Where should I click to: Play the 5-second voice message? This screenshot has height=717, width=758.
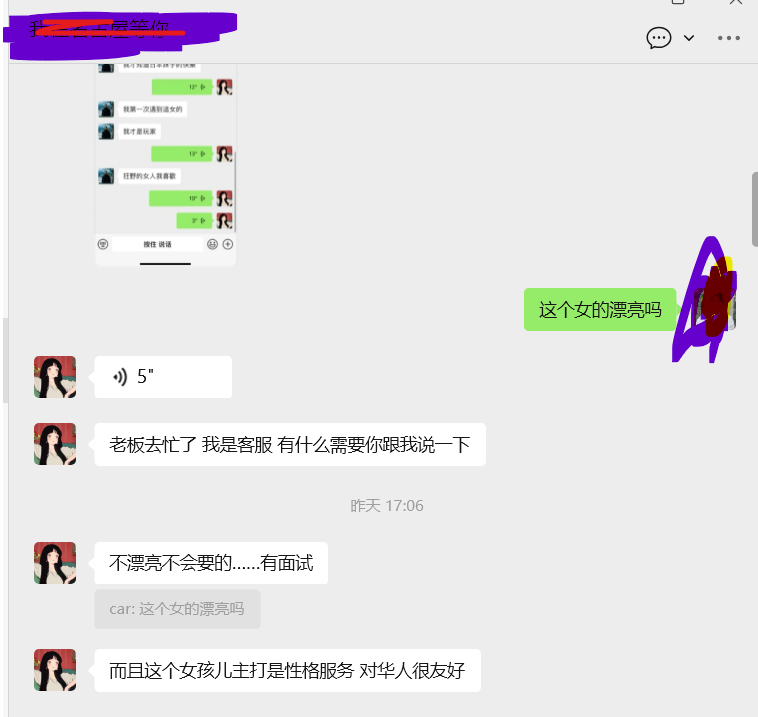[163, 377]
